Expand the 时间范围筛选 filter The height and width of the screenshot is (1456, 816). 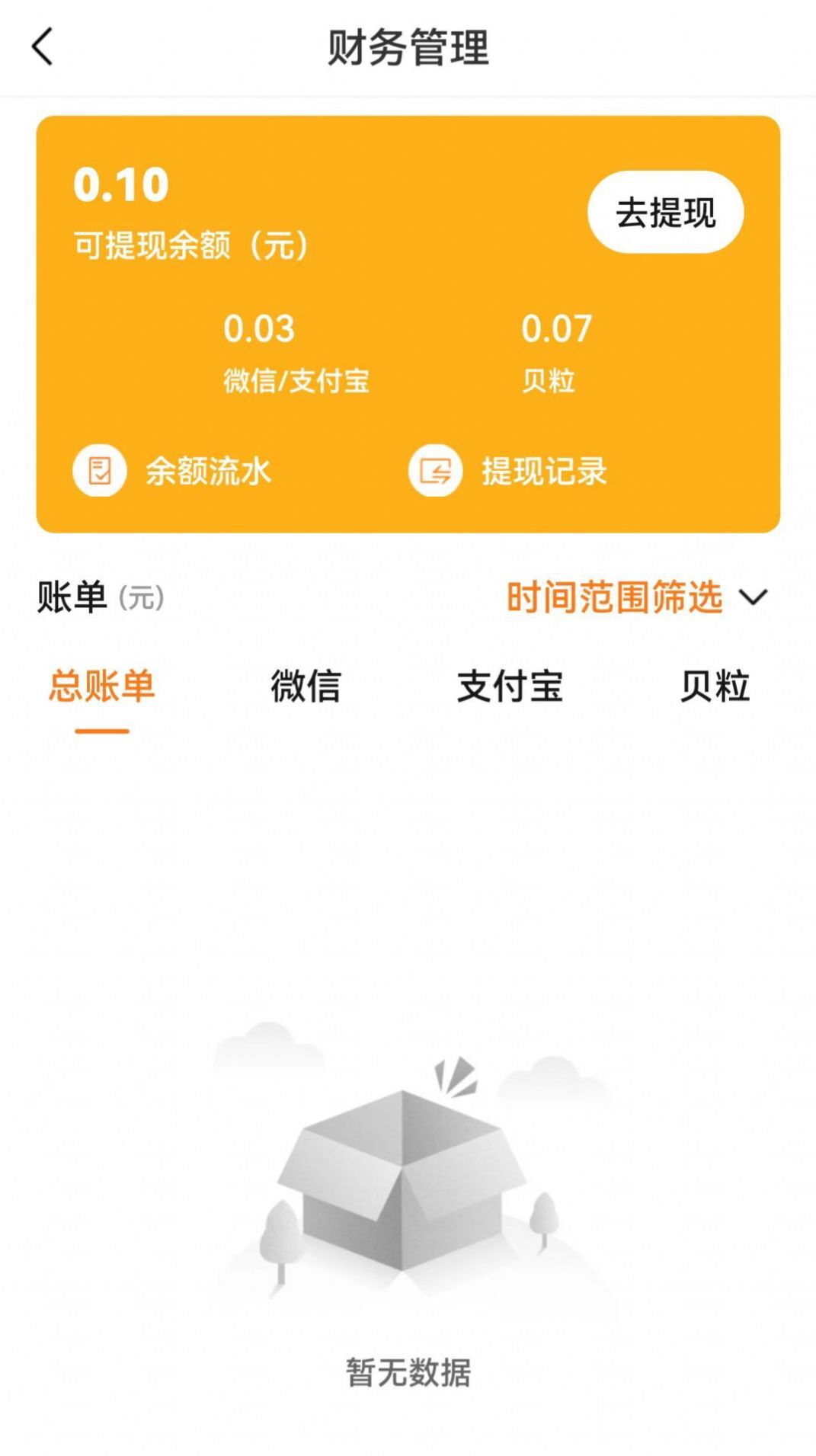pos(617,599)
